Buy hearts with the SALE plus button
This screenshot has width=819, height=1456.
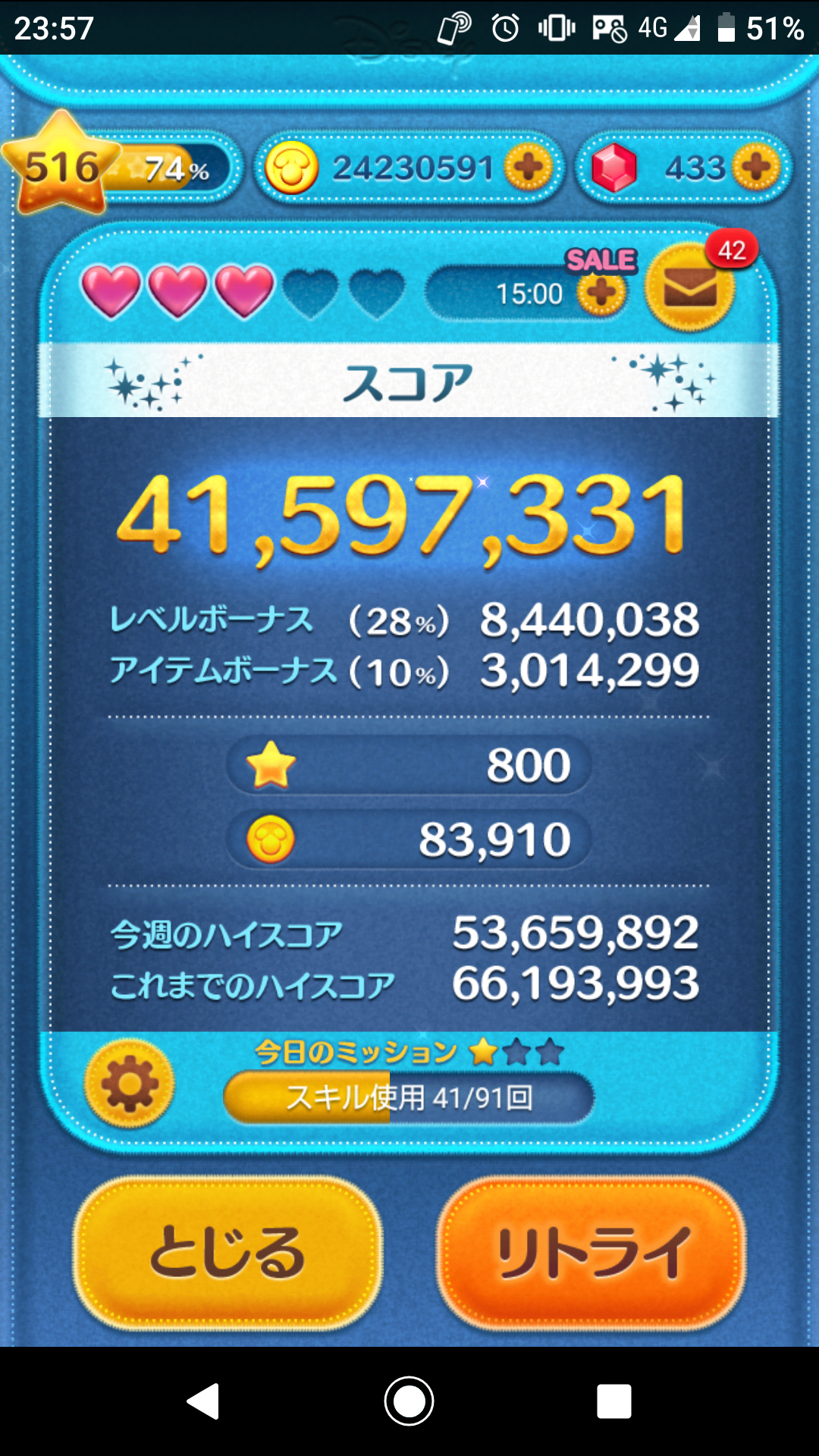coord(601,293)
